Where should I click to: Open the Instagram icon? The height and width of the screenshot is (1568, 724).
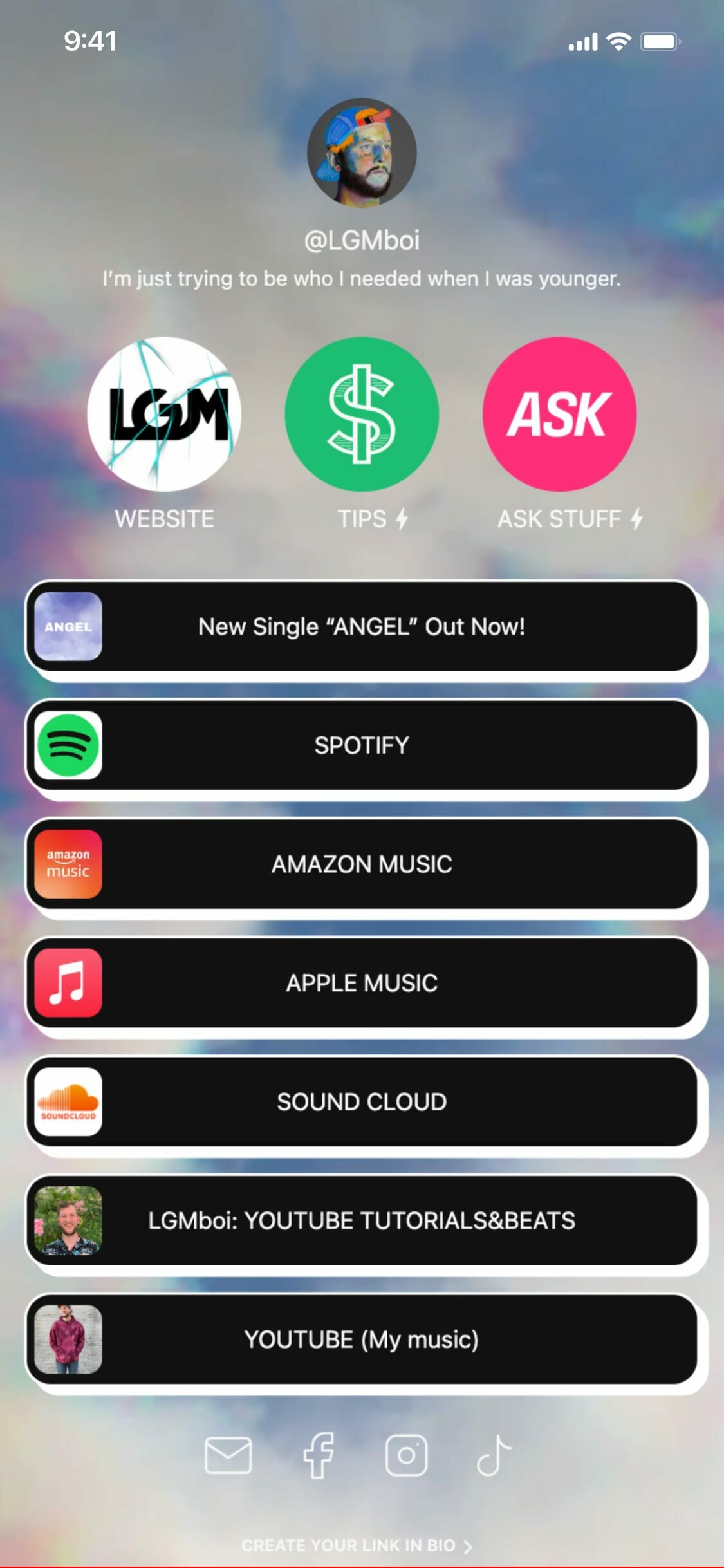pyautogui.click(x=406, y=1455)
